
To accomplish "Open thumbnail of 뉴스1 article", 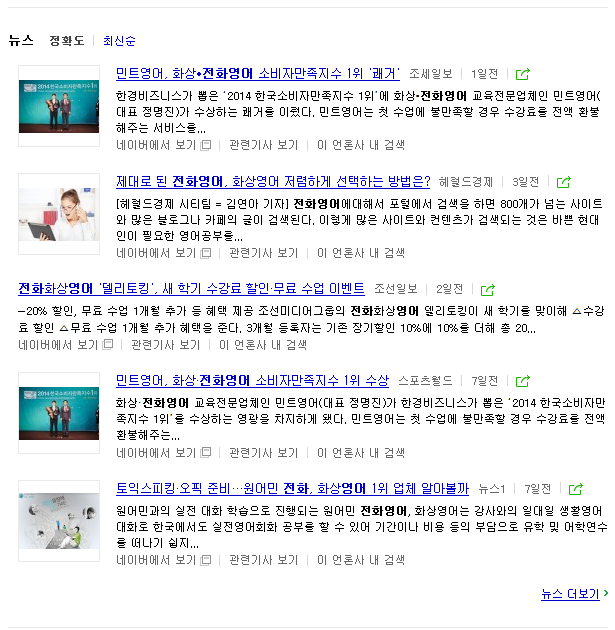I will (59, 520).
